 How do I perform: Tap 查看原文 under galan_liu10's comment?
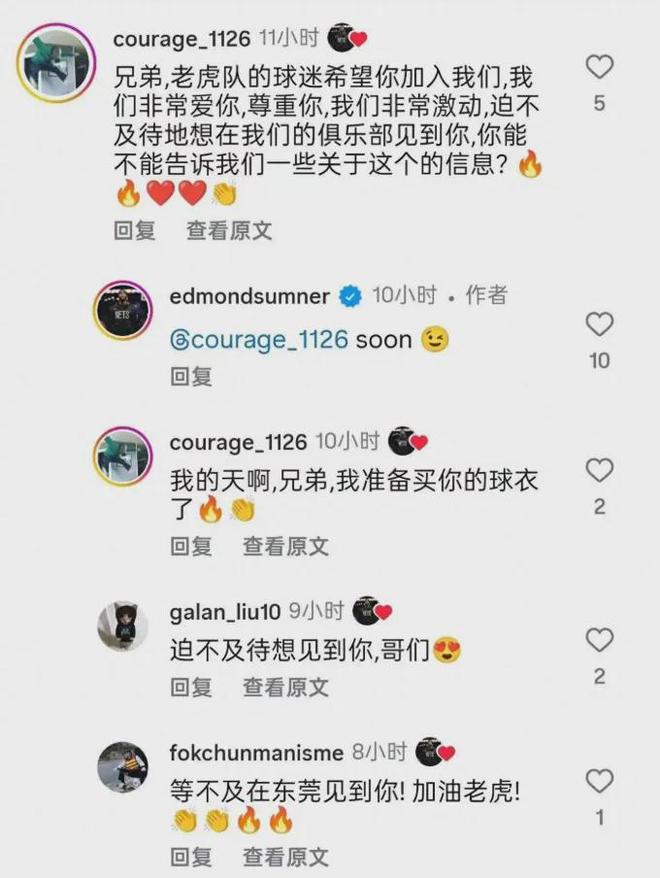285,687
